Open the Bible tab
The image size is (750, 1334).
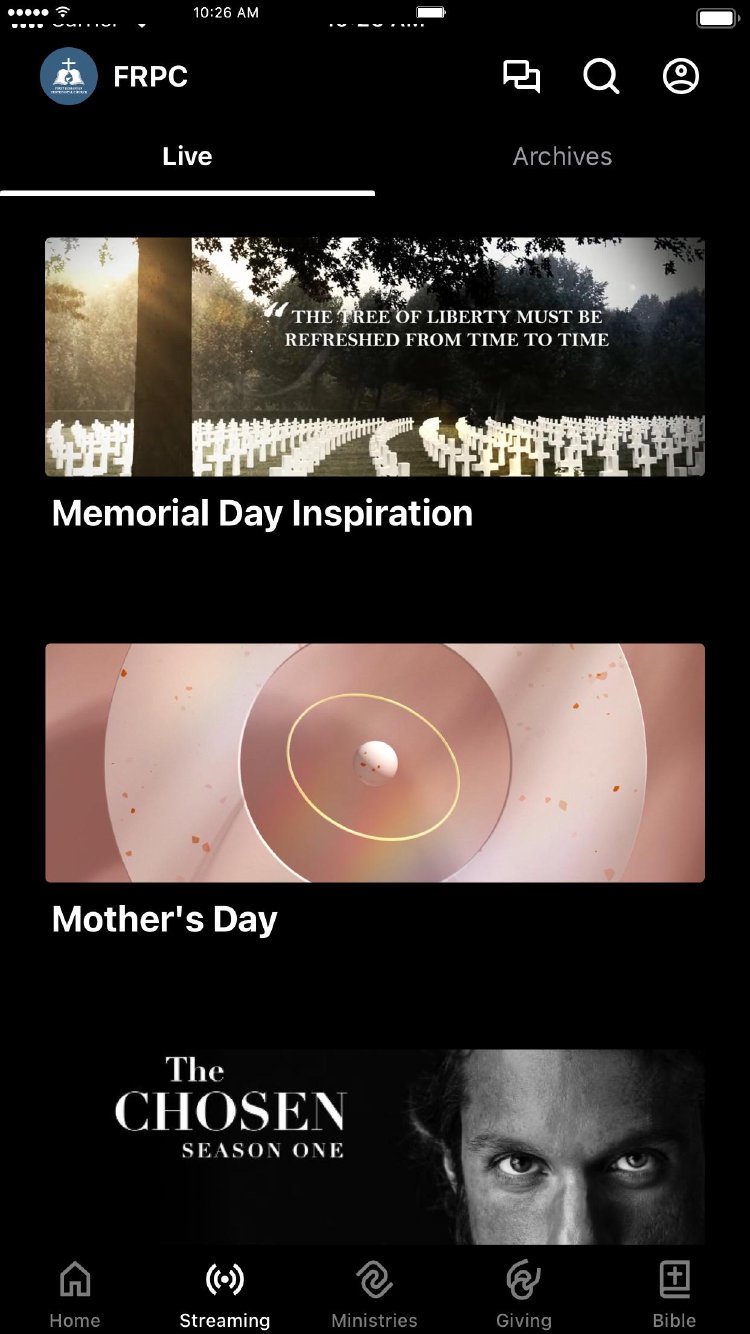pyautogui.click(x=674, y=1294)
